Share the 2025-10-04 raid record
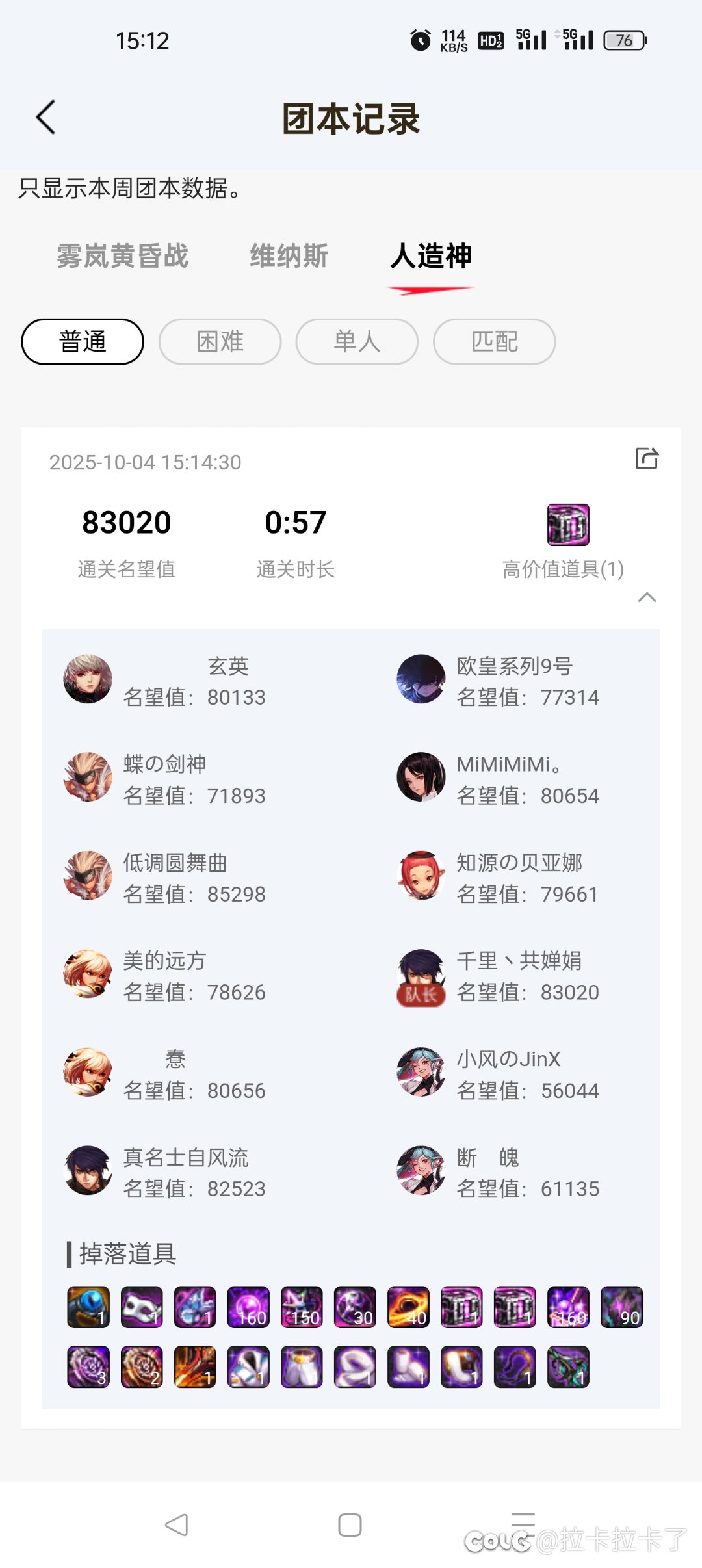 coord(647,458)
